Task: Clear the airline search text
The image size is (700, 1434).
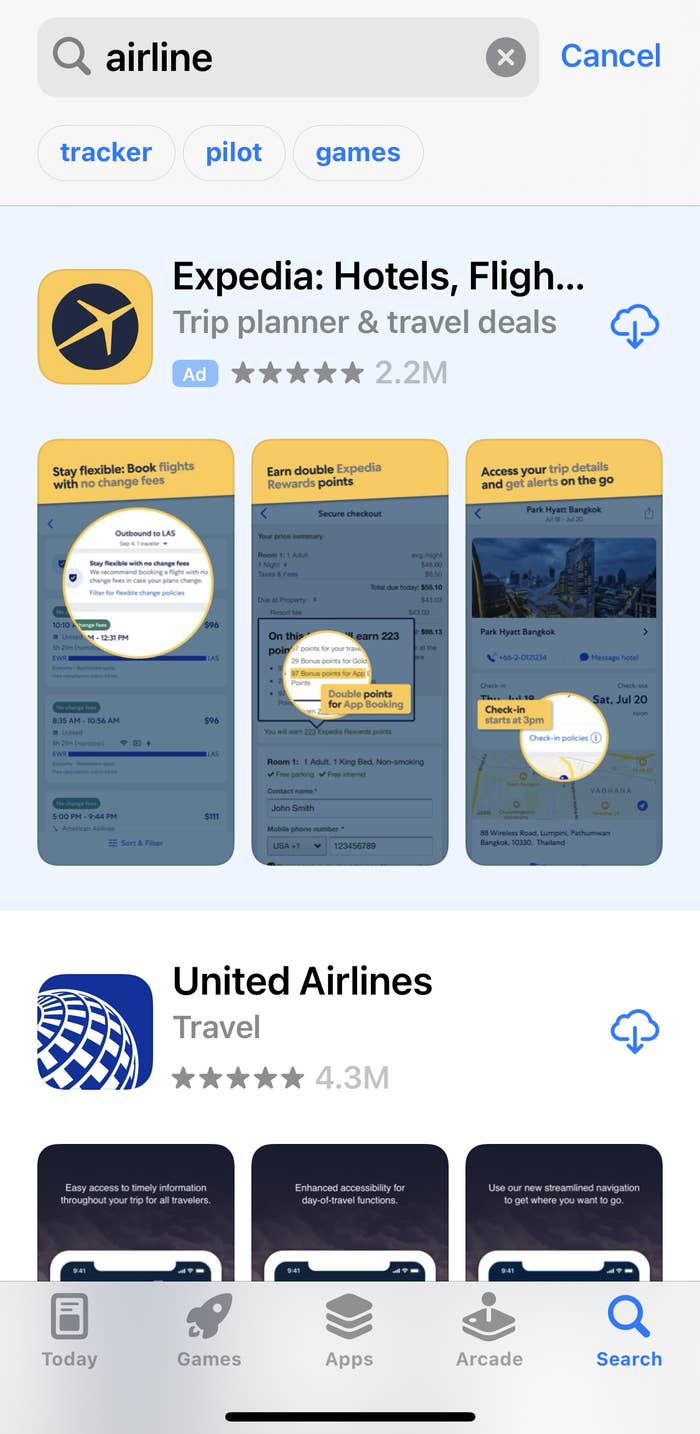Action: 505,57
